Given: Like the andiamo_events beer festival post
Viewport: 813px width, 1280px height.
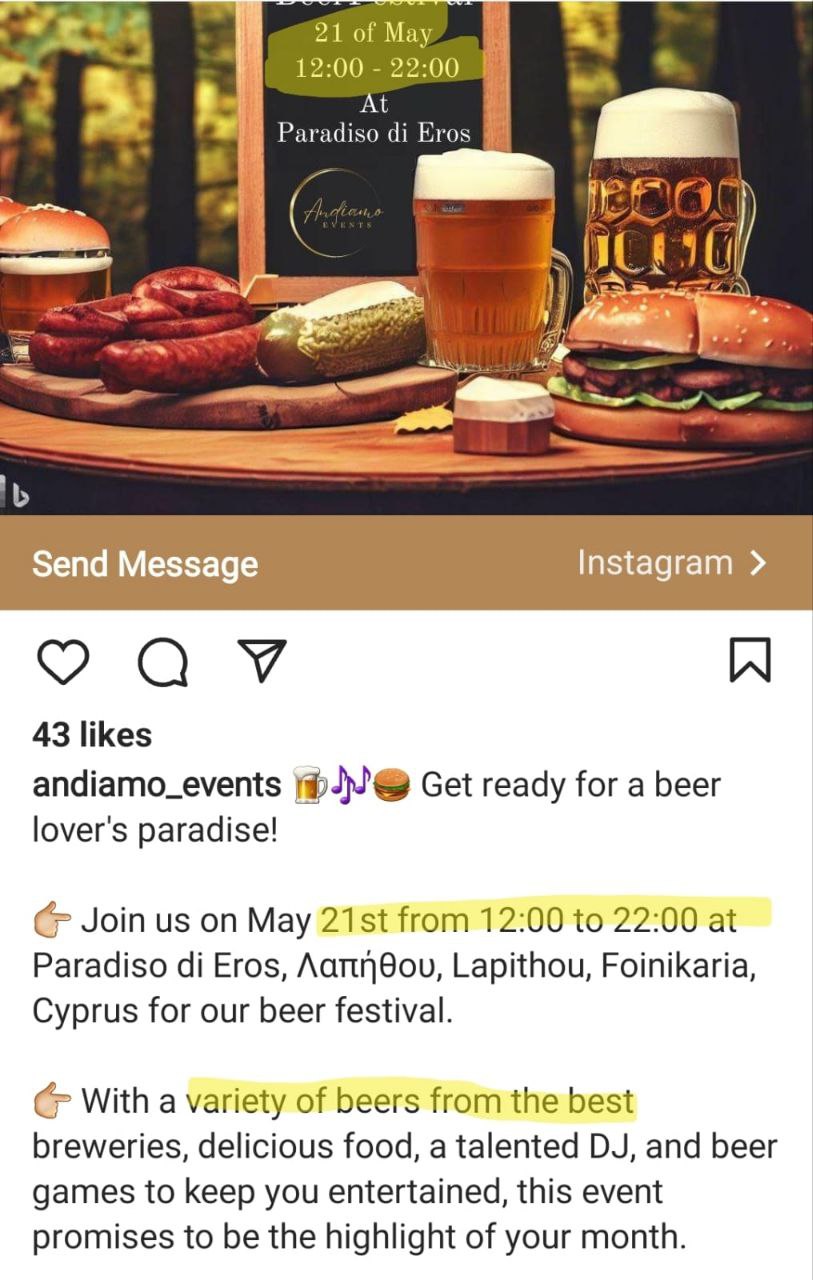Looking at the screenshot, I should pos(62,662).
